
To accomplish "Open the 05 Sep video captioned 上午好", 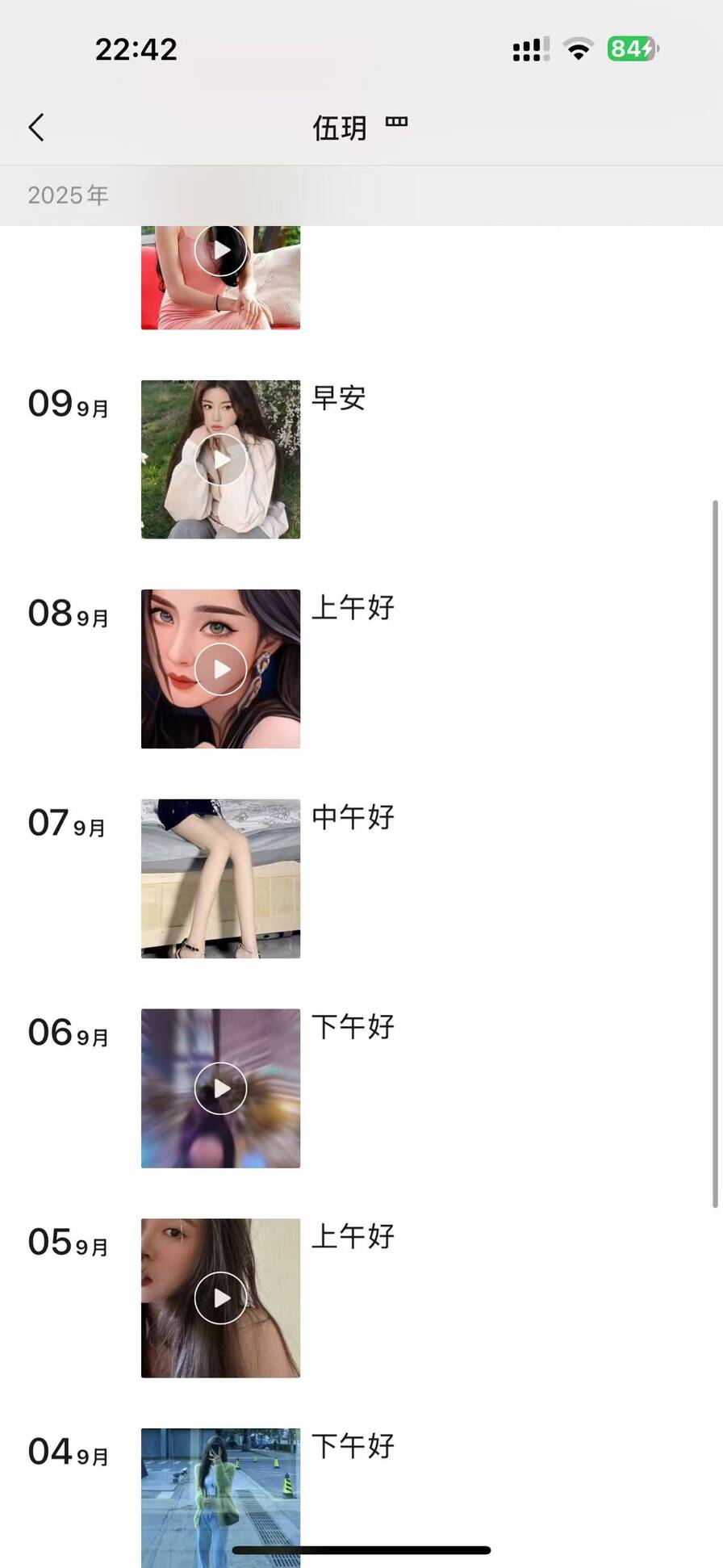I will tap(220, 1298).
